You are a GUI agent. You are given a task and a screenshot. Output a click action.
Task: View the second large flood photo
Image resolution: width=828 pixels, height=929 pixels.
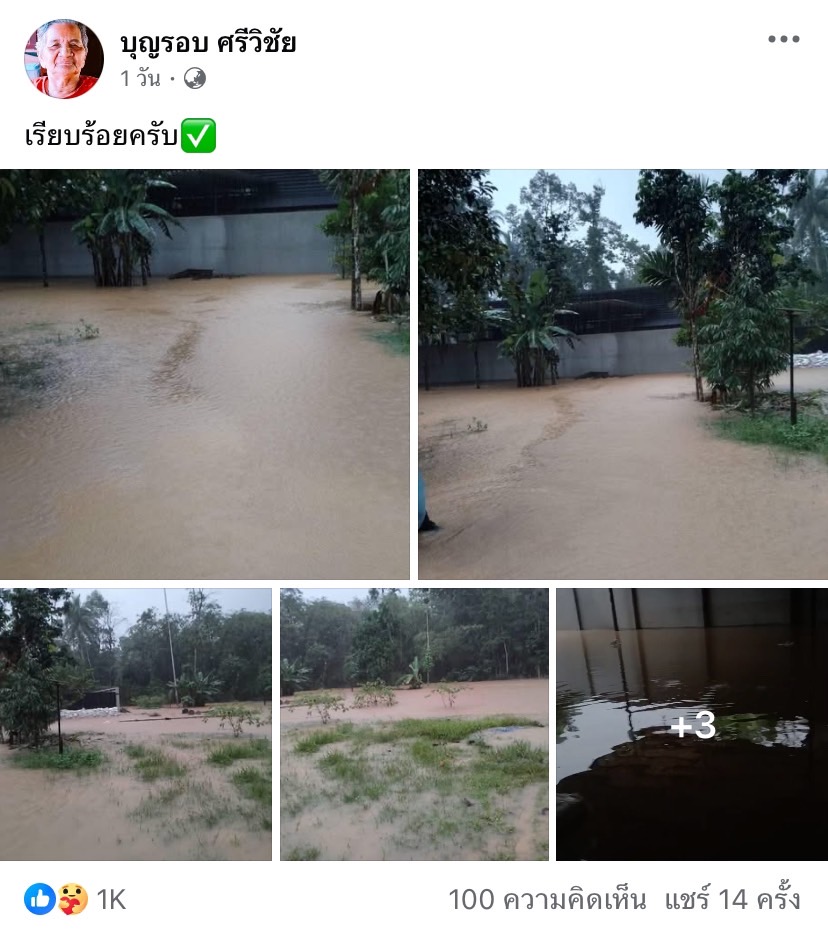pos(622,374)
